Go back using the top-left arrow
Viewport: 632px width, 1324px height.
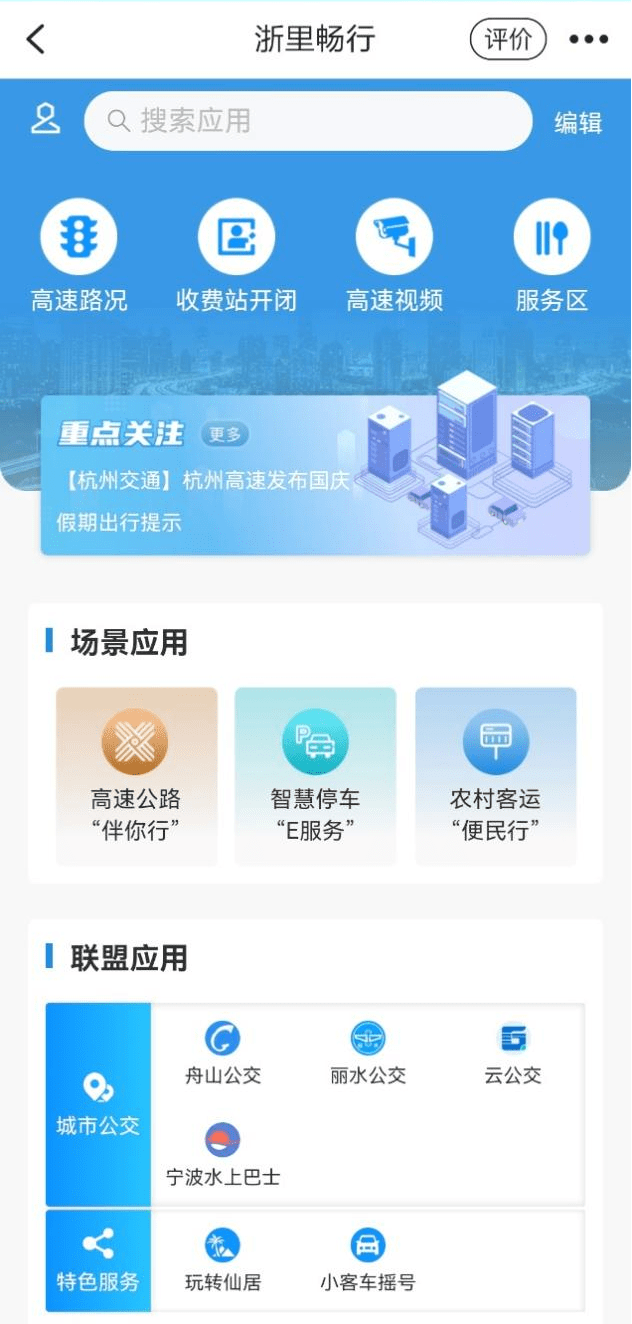coord(36,40)
